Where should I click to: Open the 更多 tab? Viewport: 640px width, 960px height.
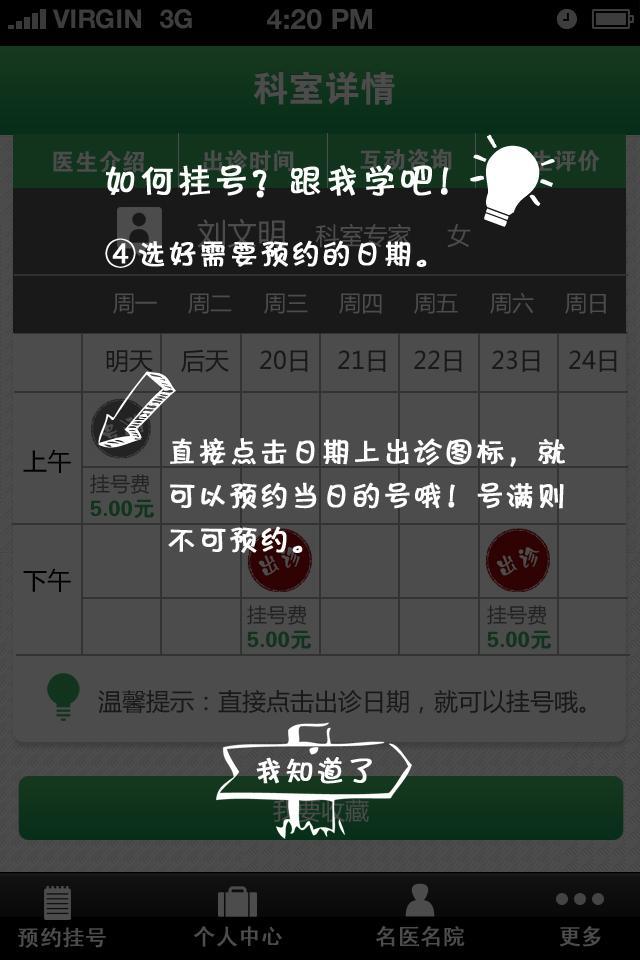[580, 917]
